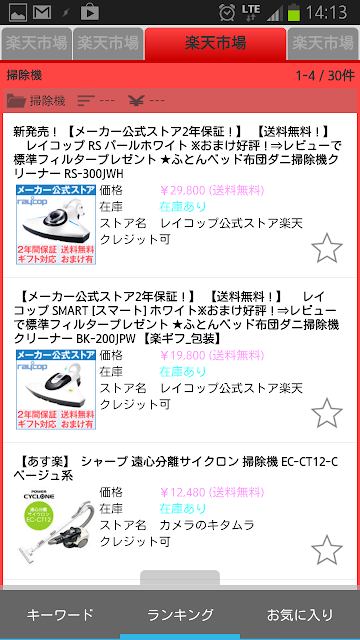The width and height of the screenshot is (360, 640).
Task: Select the rightmost 楽天市場 tab
Action: (x=323, y=44)
